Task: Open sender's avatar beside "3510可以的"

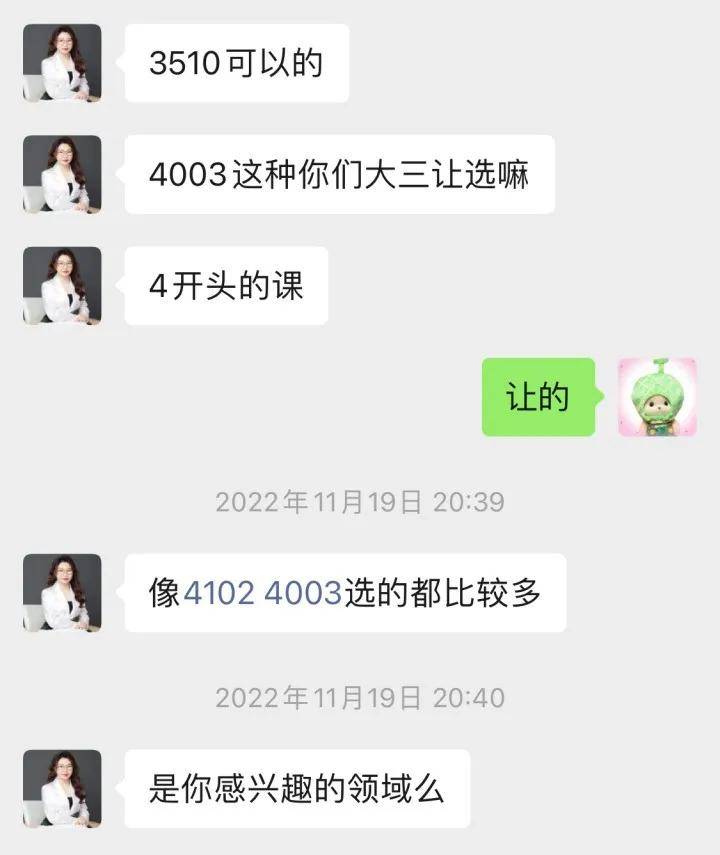Action: tap(62, 63)
